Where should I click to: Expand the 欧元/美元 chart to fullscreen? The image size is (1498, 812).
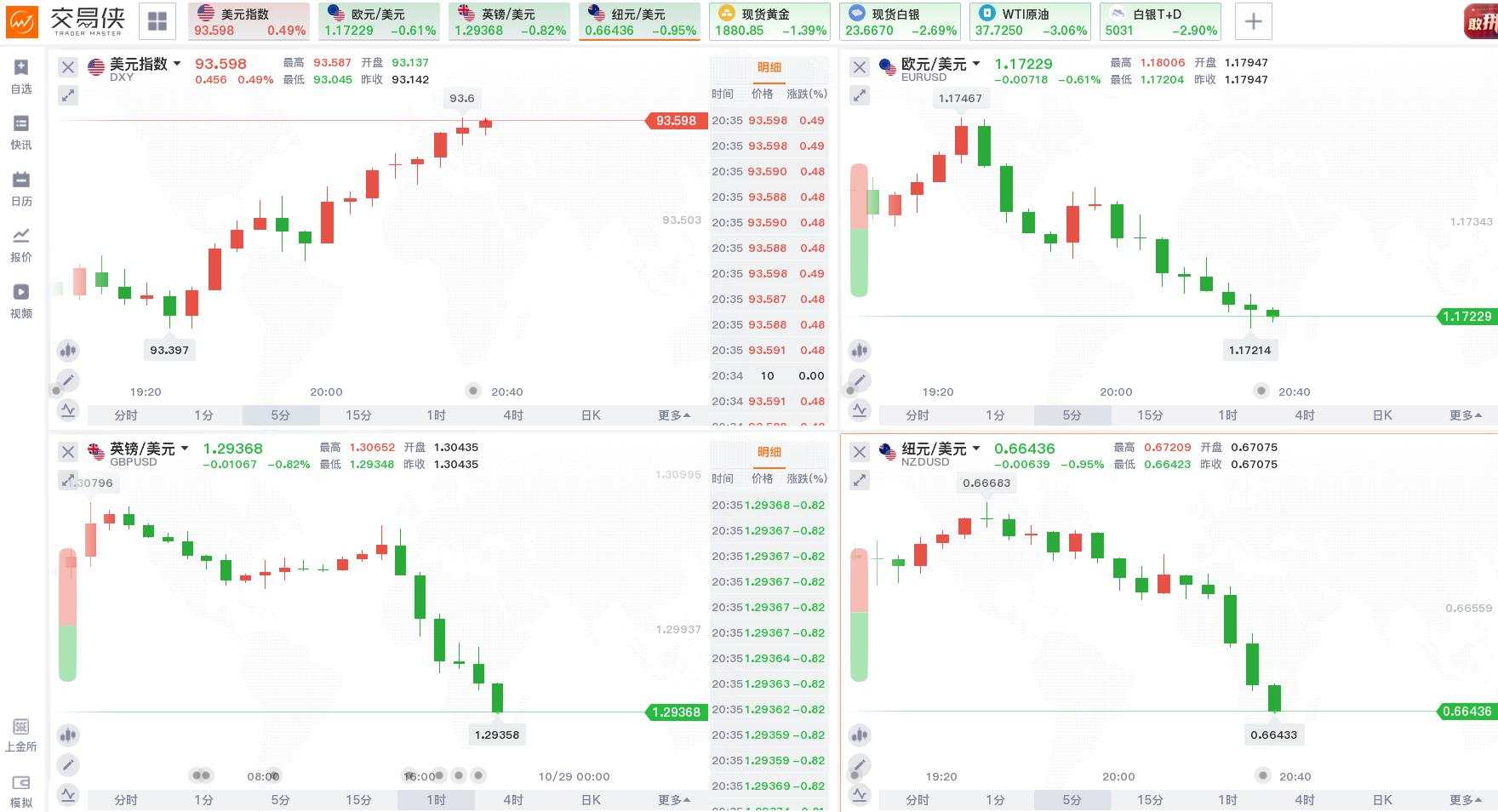tap(860, 96)
